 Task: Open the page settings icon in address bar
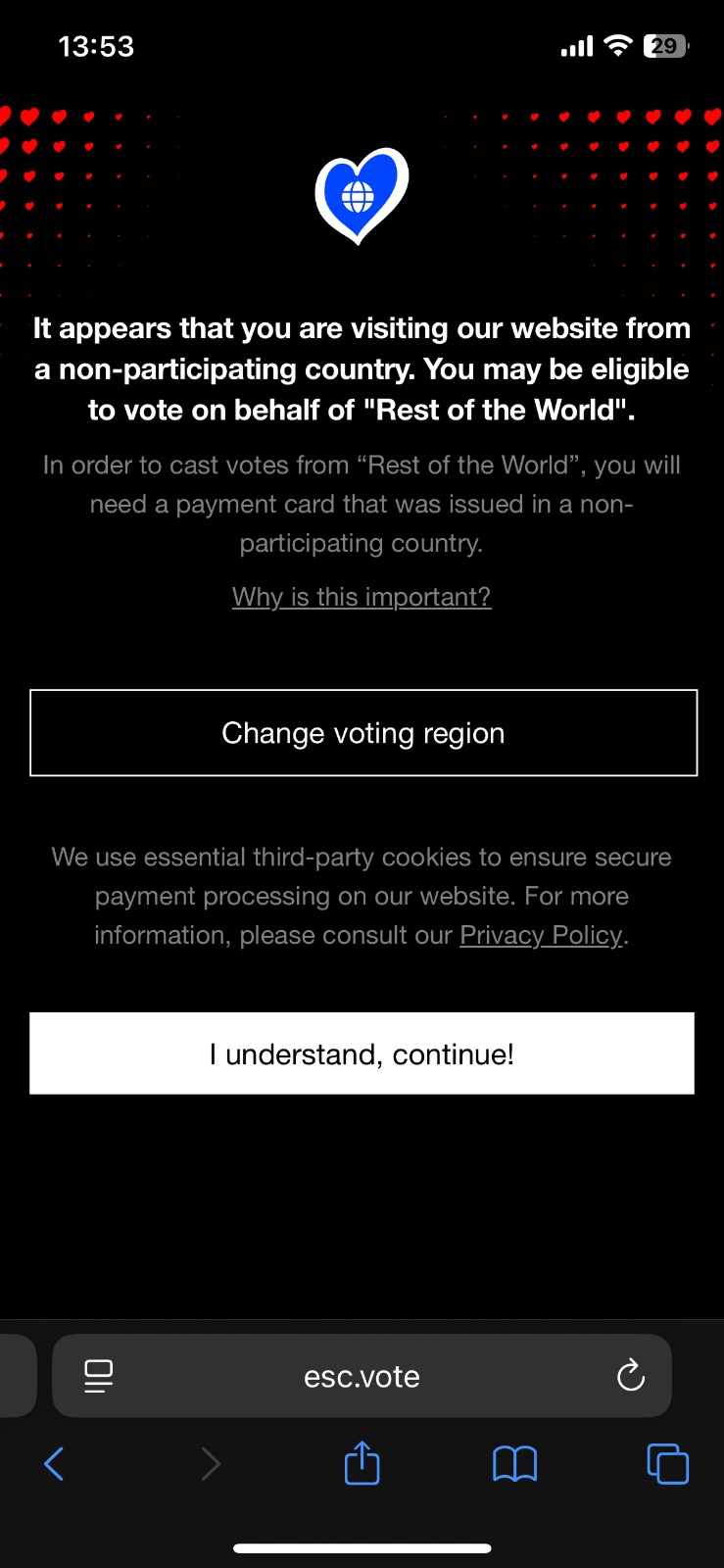coord(98,1376)
